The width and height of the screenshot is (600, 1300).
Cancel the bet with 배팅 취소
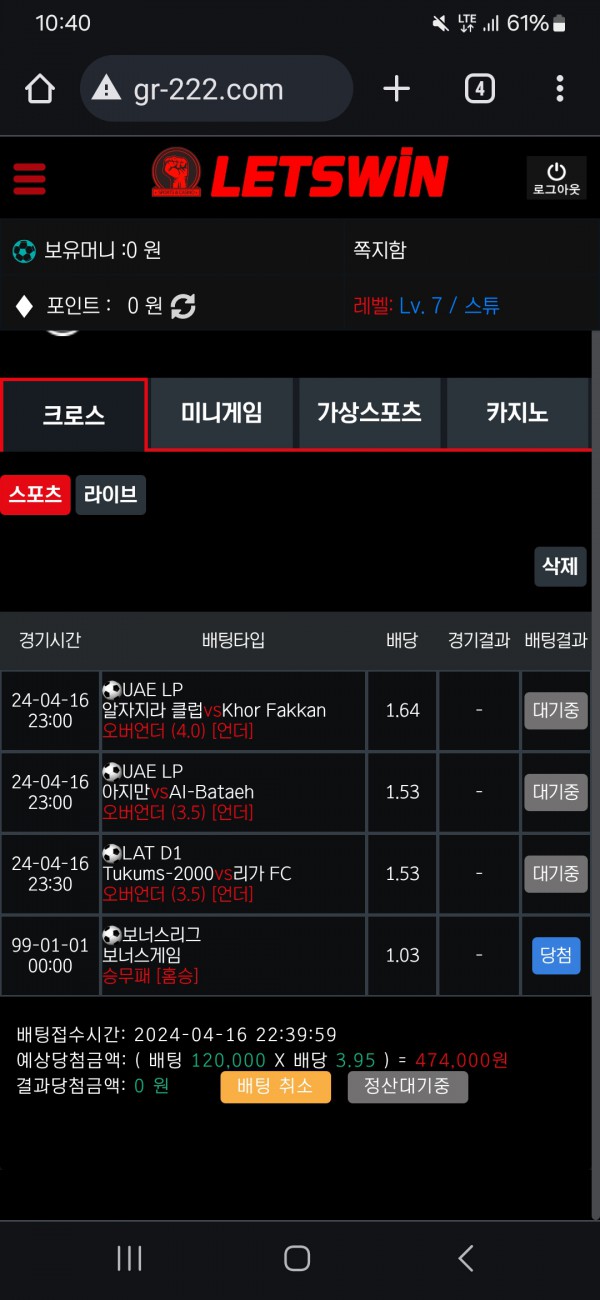(275, 1087)
